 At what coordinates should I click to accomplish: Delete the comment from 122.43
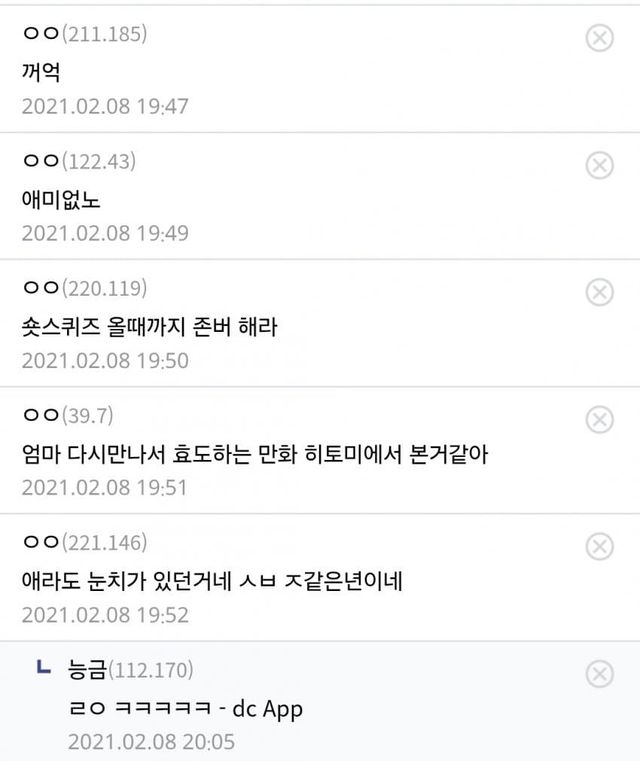[x=598, y=165]
